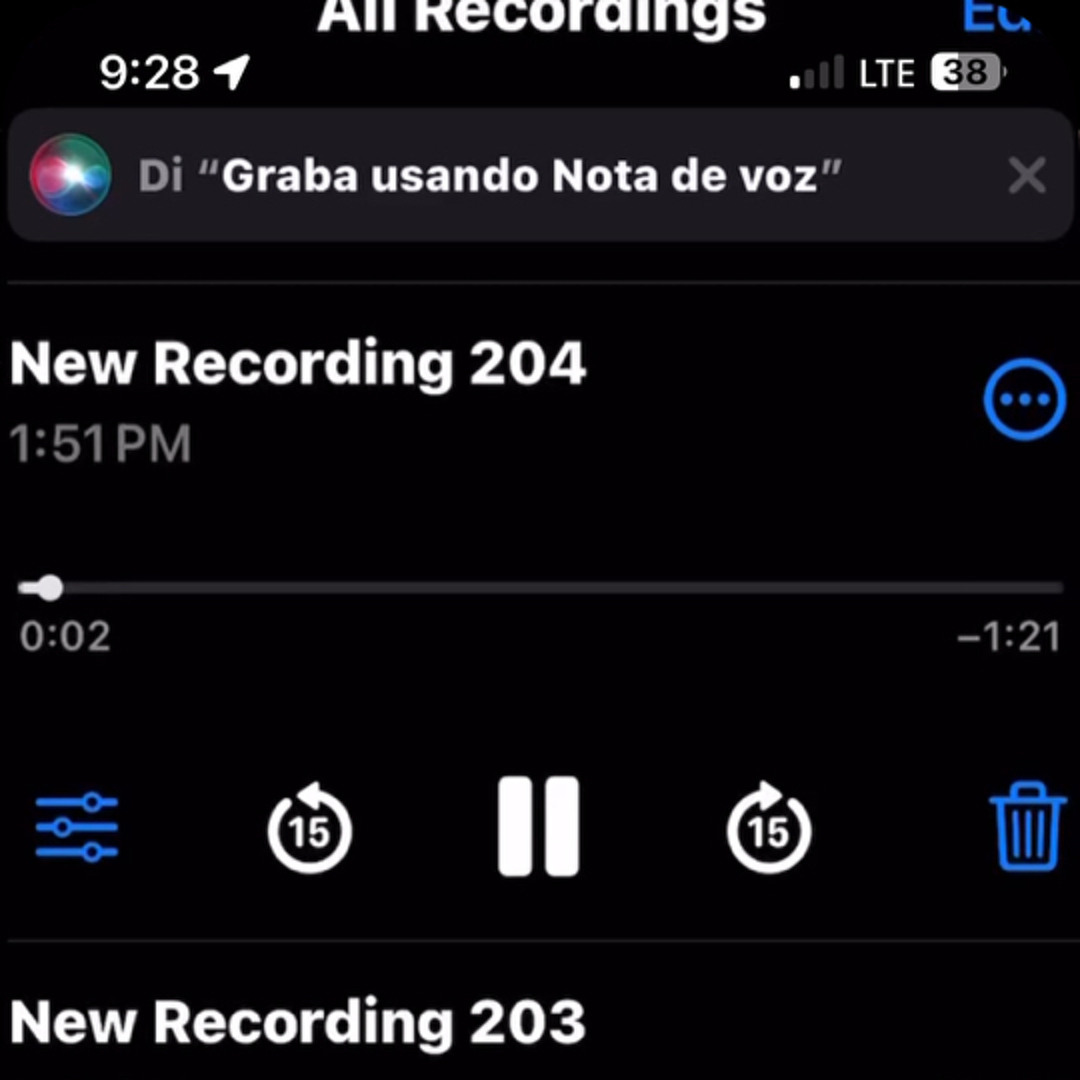Skip forward 15 seconds
1080x1080 pixels.
coord(768,828)
